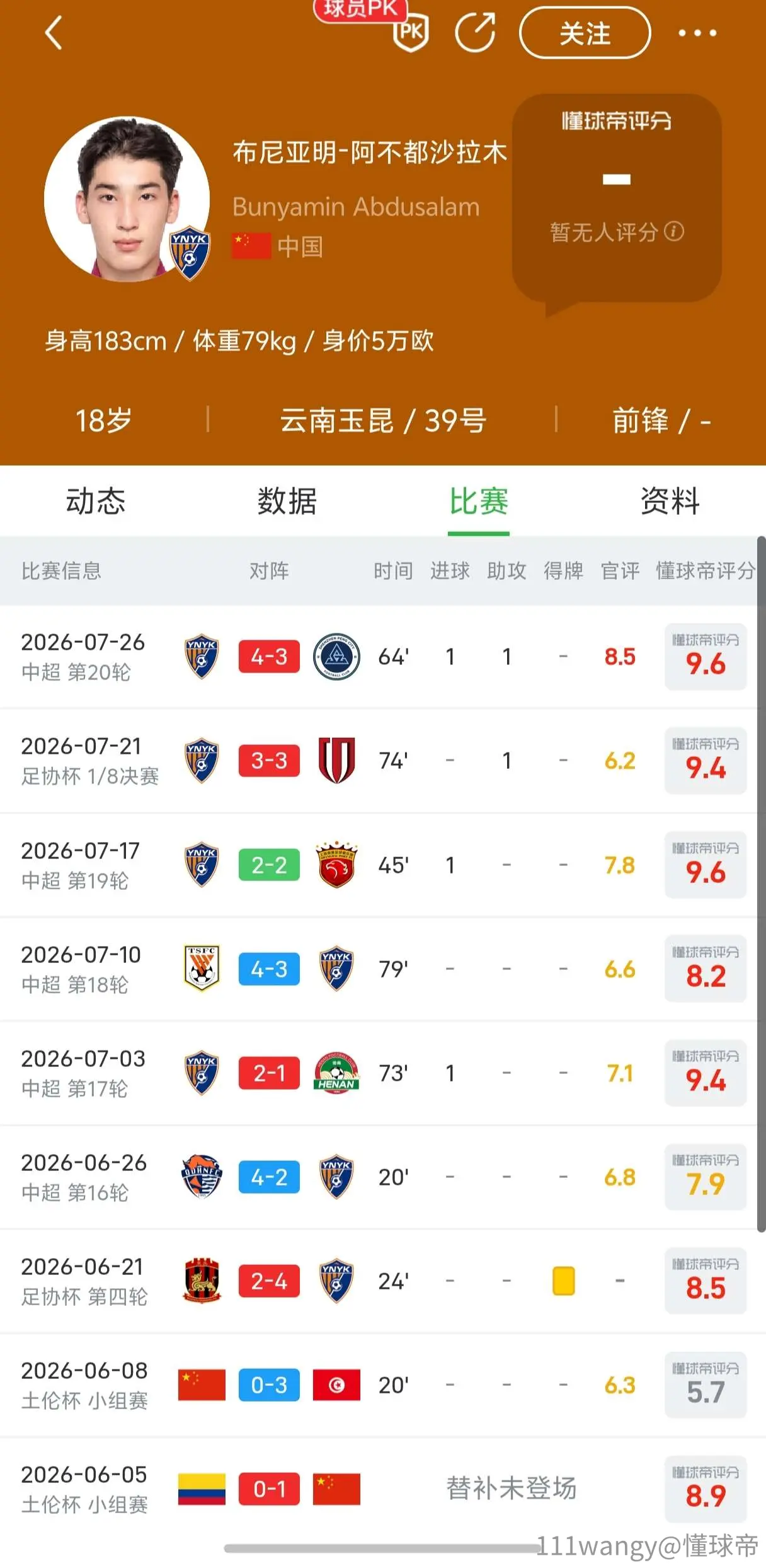Open the 2026-07-03 中超 第17轮 match

(378, 1073)
